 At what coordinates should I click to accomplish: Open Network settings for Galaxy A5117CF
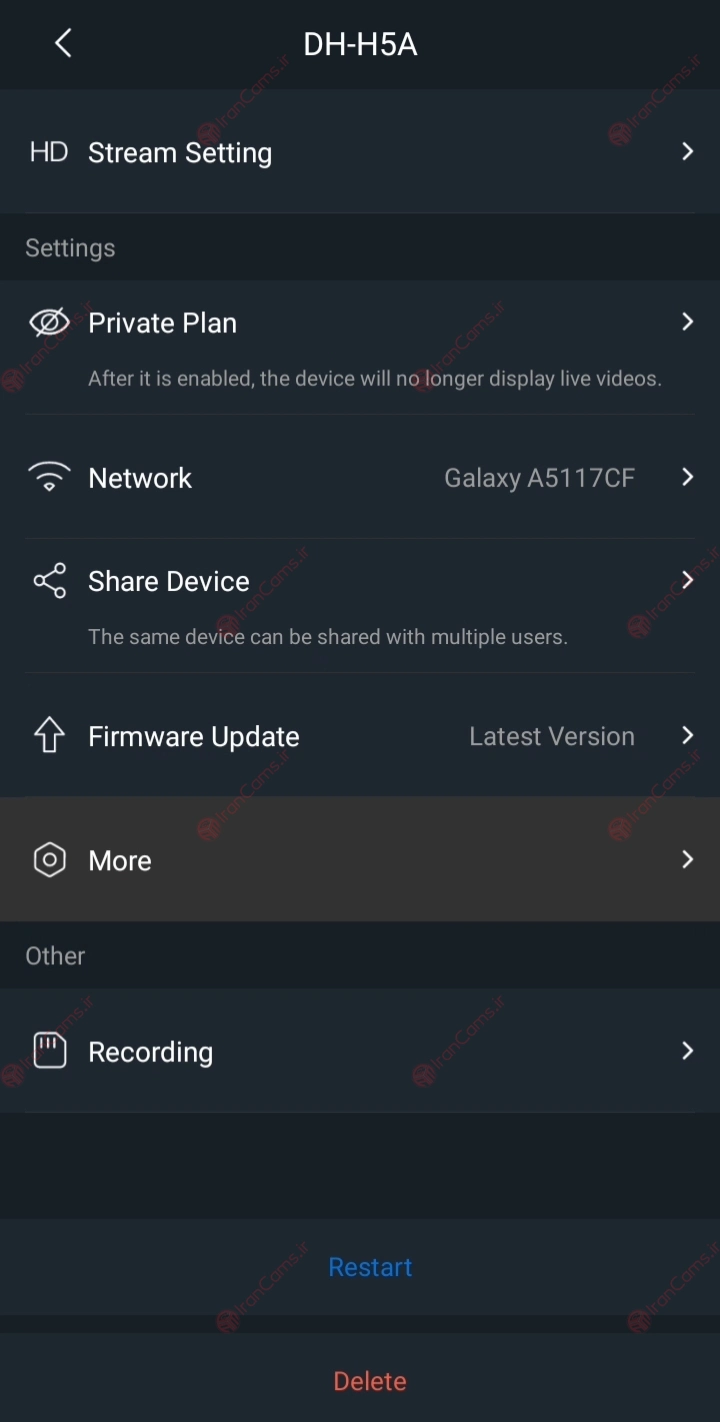point(360,478)
